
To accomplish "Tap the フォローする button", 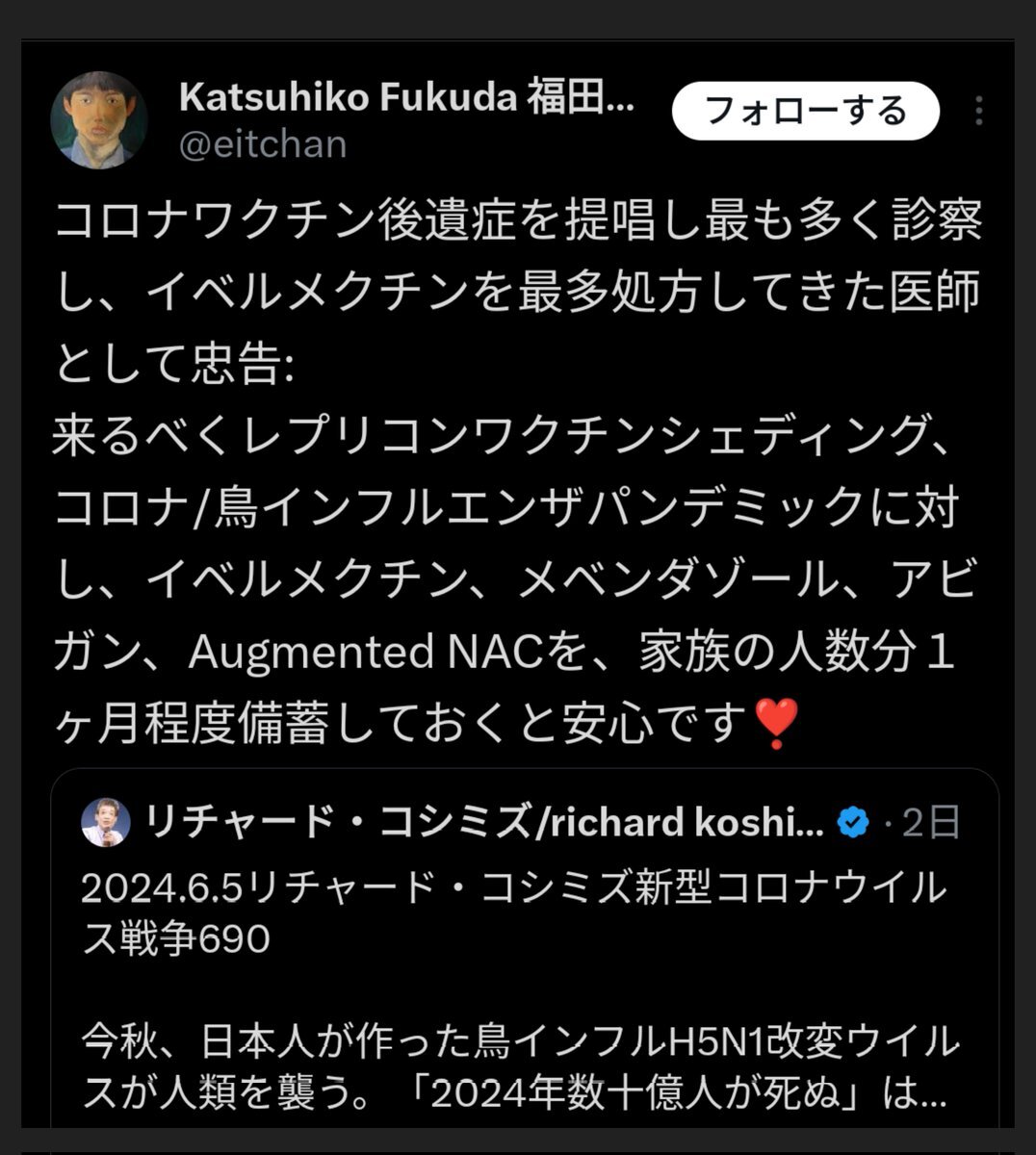I will point(805,112).
